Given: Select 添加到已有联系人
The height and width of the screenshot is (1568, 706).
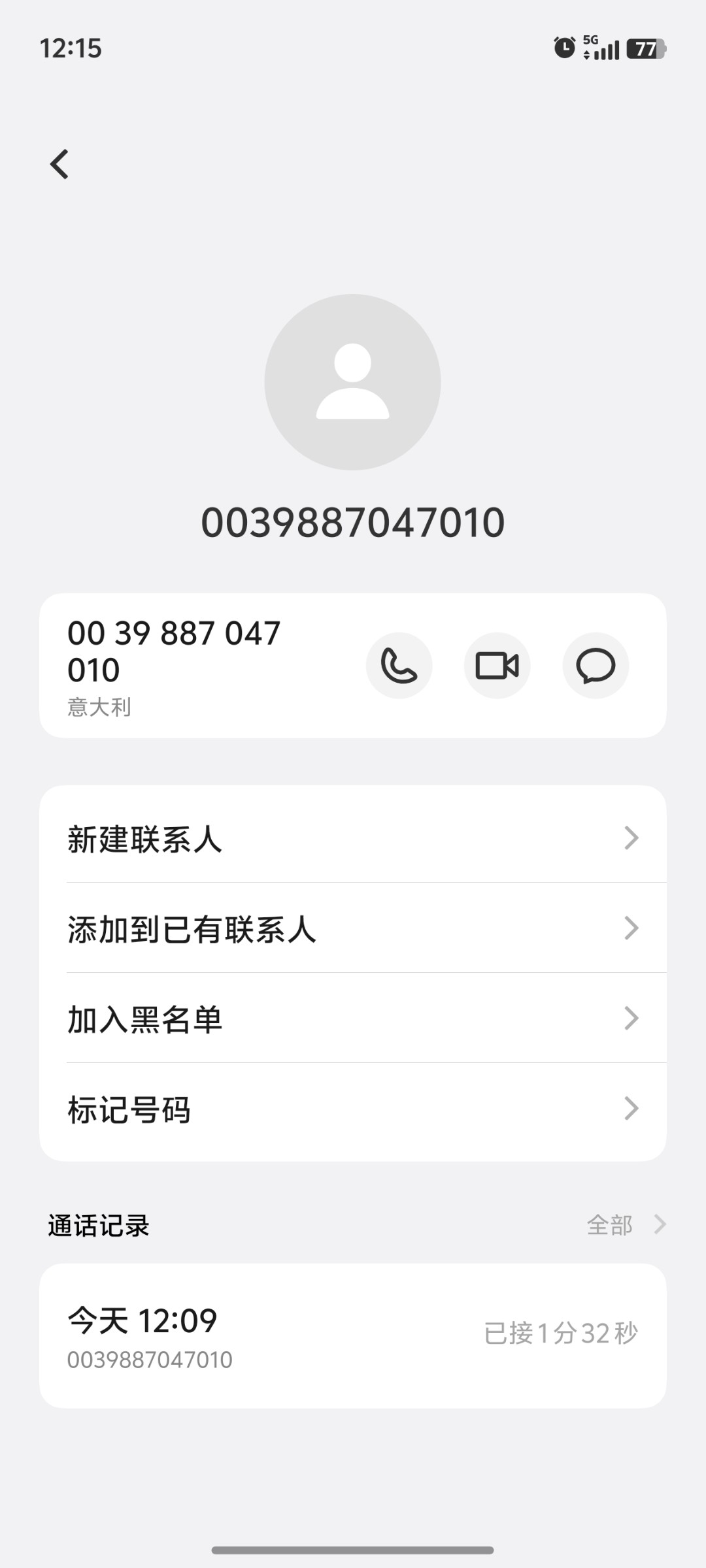Looking at the screenshot, I should pyautogui.click(x=353, y=928).
